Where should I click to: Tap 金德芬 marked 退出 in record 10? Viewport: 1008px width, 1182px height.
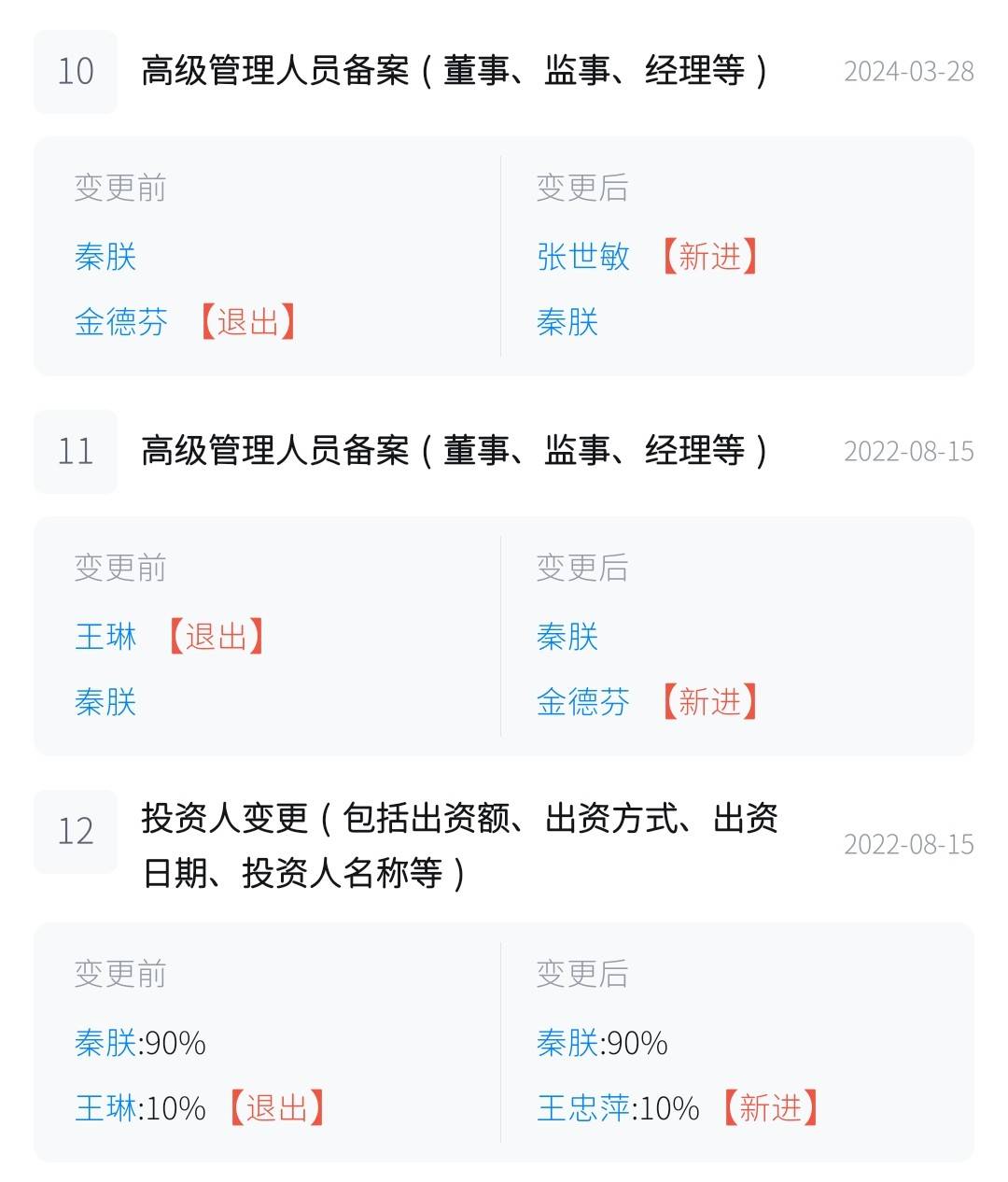point(121,323)
